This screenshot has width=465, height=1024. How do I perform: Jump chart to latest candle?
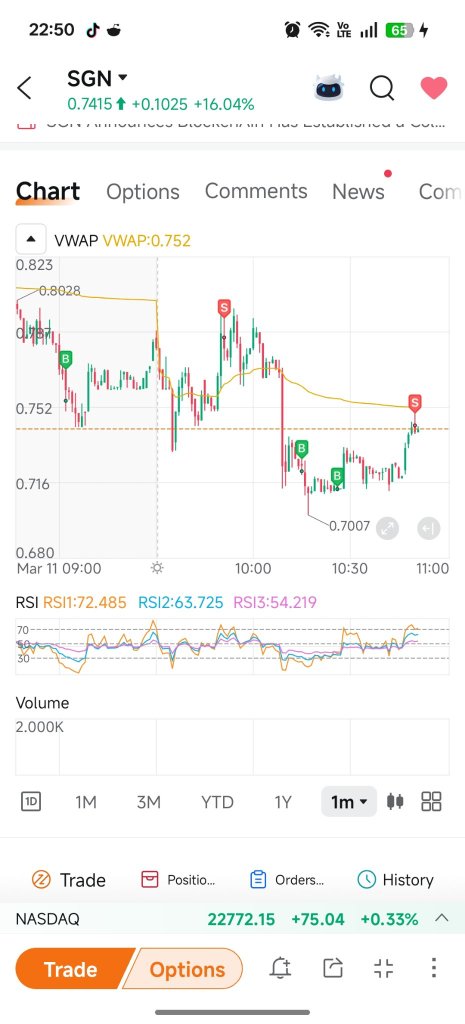coord(429,528)
